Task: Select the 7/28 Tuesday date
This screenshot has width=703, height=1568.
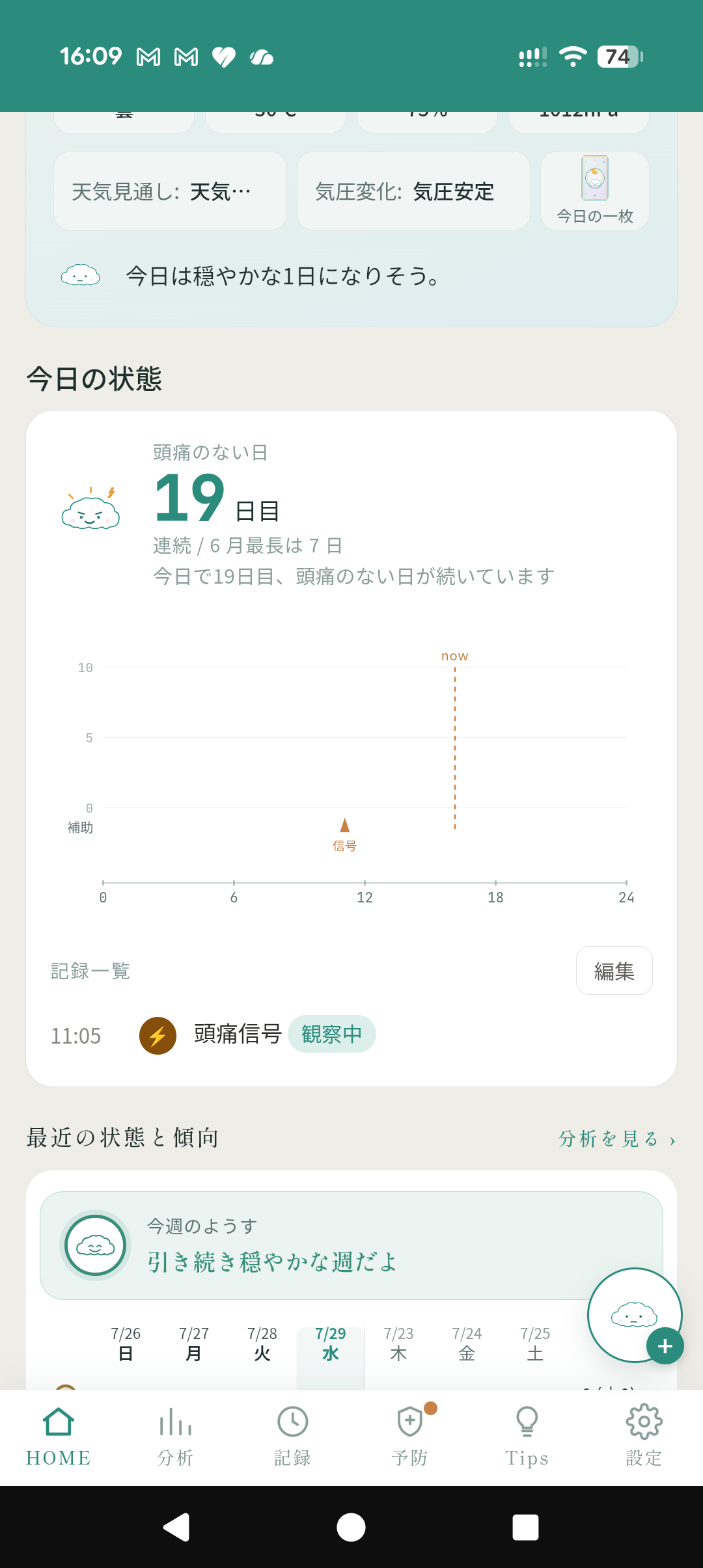Action: [x=262, y=1344]
